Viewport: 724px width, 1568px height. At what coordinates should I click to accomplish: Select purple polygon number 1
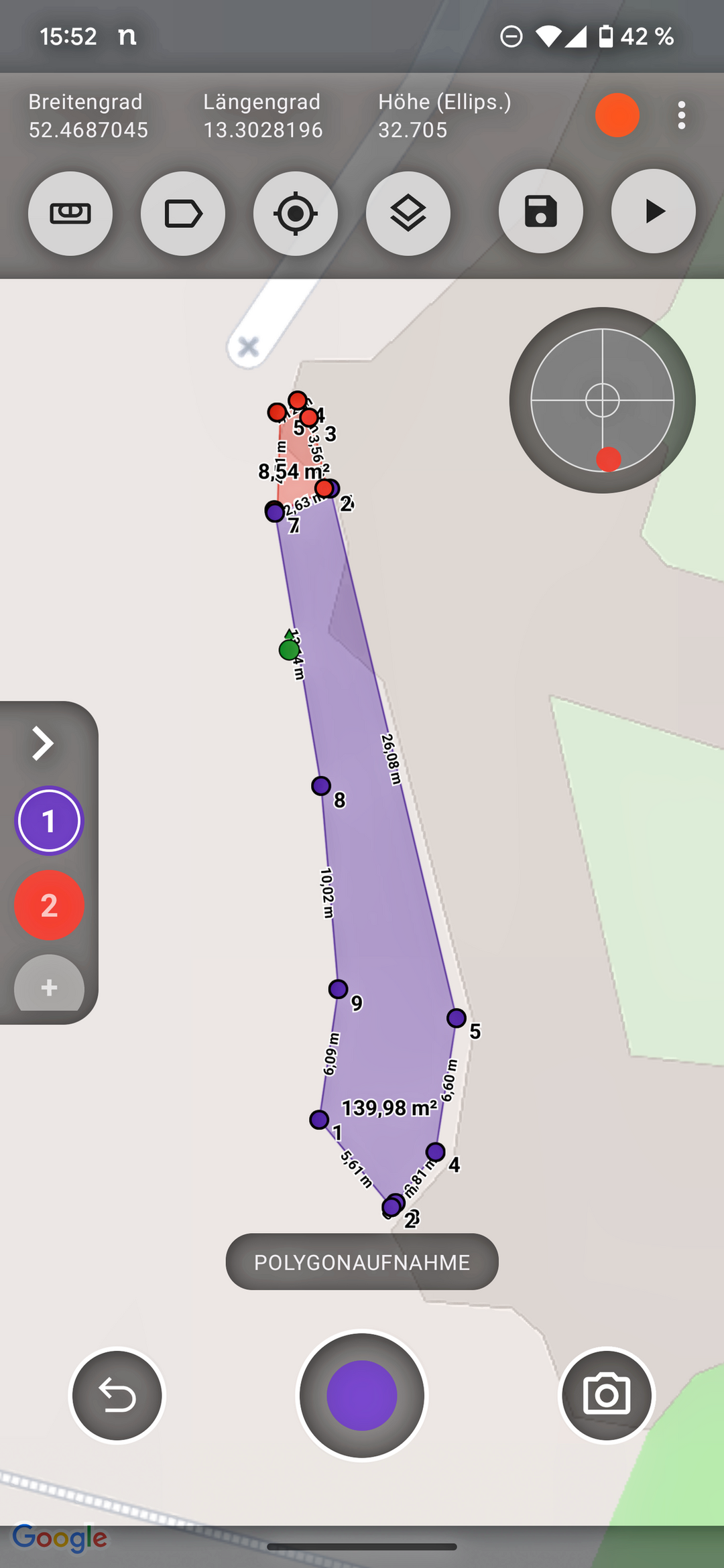click(49, 821)
